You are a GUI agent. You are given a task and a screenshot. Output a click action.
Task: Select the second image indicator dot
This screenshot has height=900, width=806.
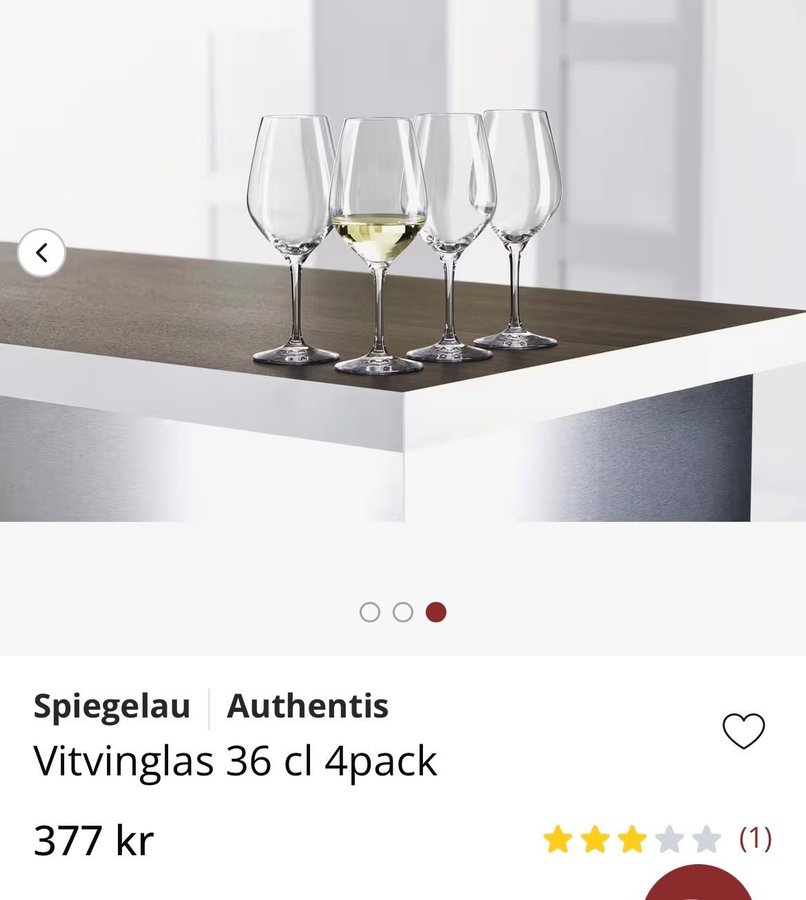click(x=403, y=612)
